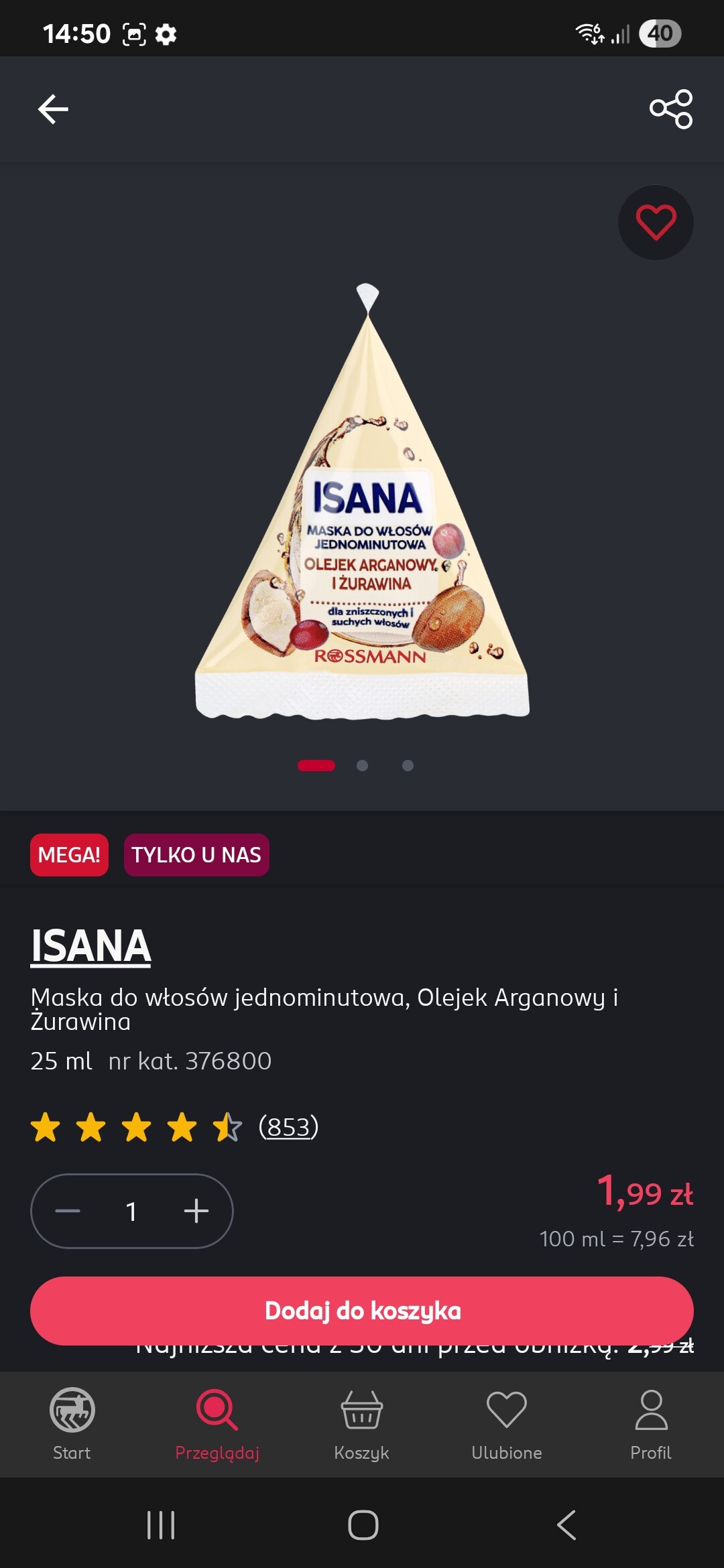The image size is (724, 1568).
Task: Tap Dodaj do koszyka button
Action: [362, 1311]
